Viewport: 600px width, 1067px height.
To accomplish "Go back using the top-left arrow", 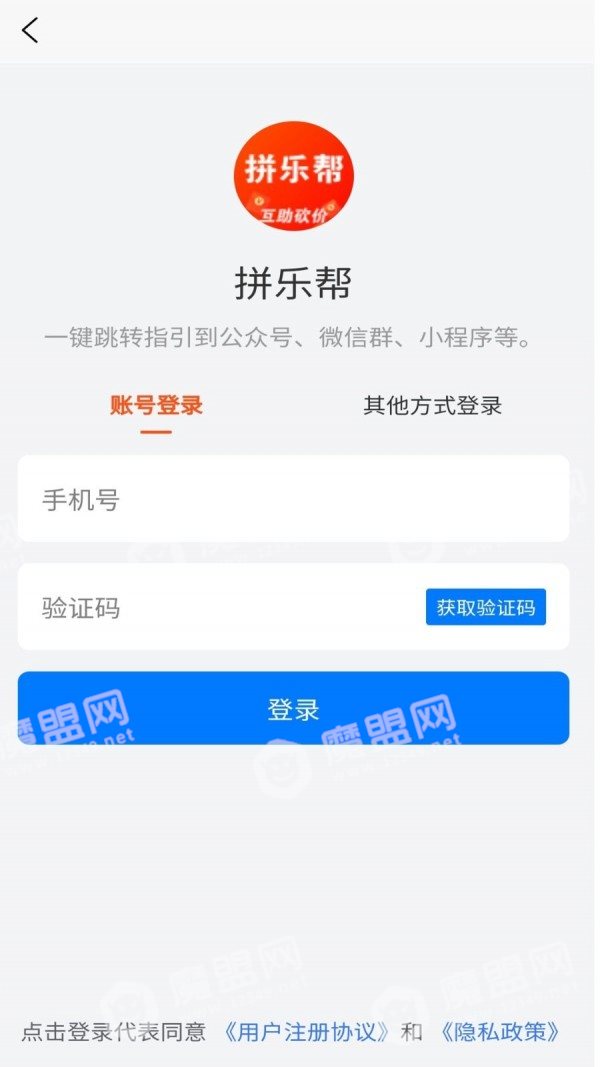I will pyautogui.click(x=30, y=31).
